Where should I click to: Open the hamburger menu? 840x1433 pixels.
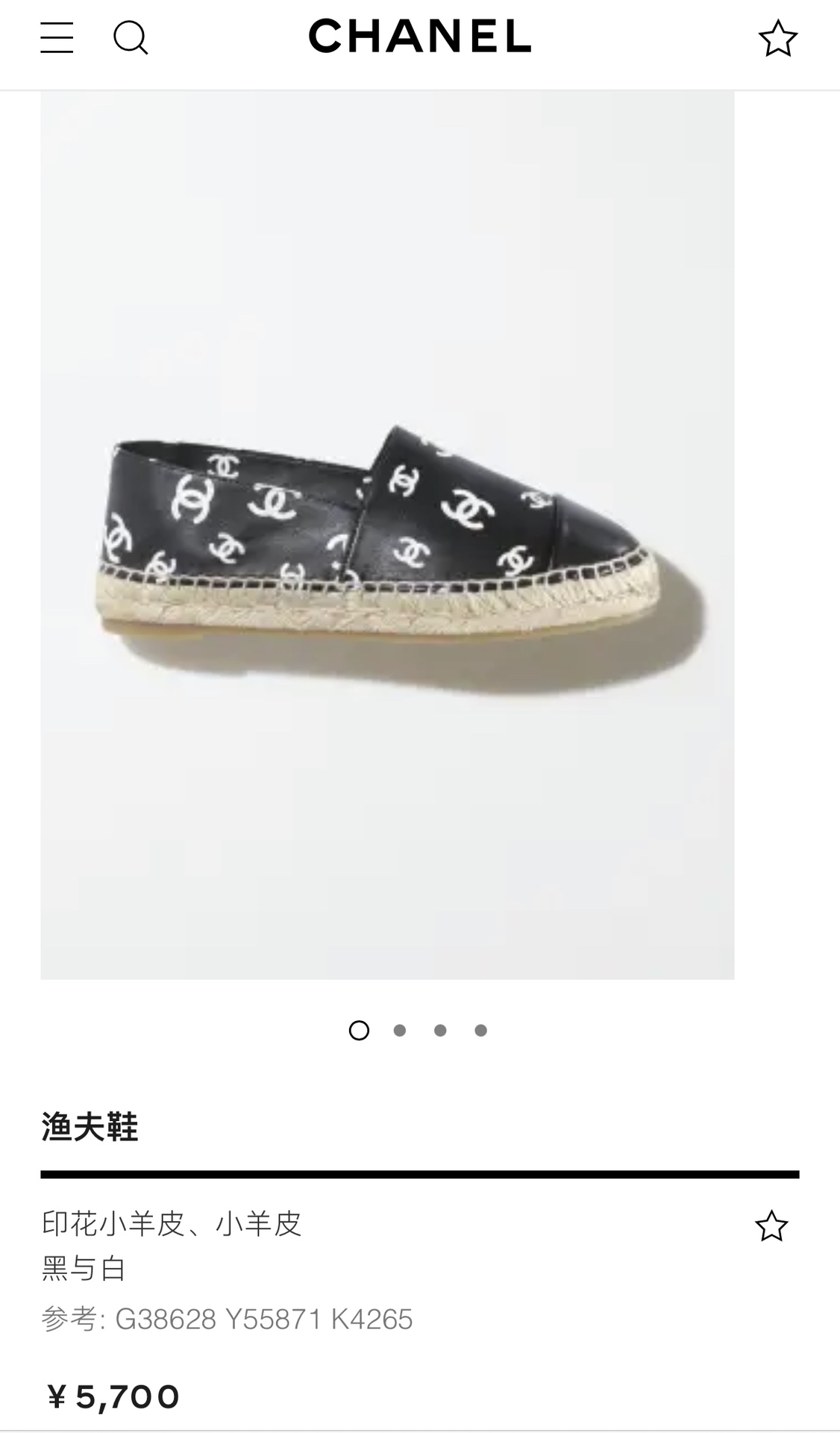point(57,37)
